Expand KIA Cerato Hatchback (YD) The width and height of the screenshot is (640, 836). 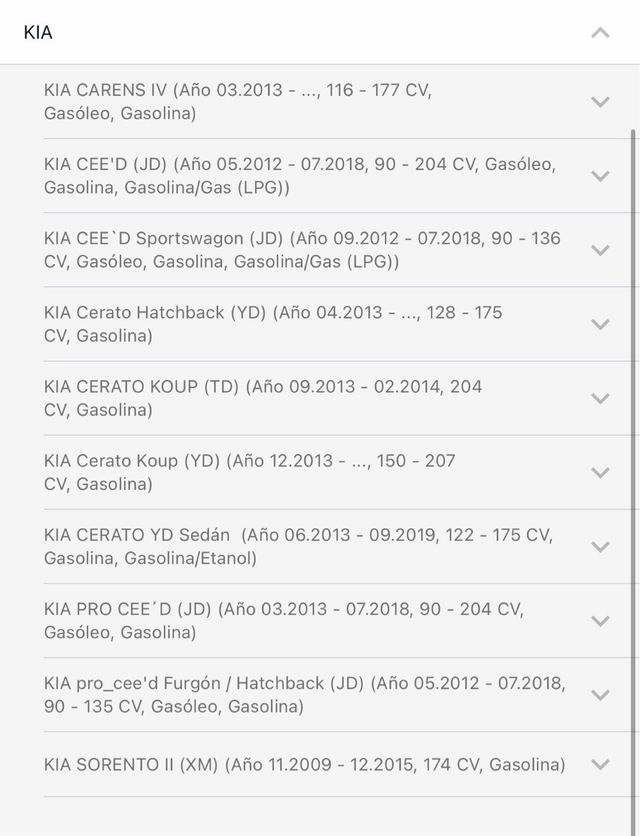coord(600,323)
